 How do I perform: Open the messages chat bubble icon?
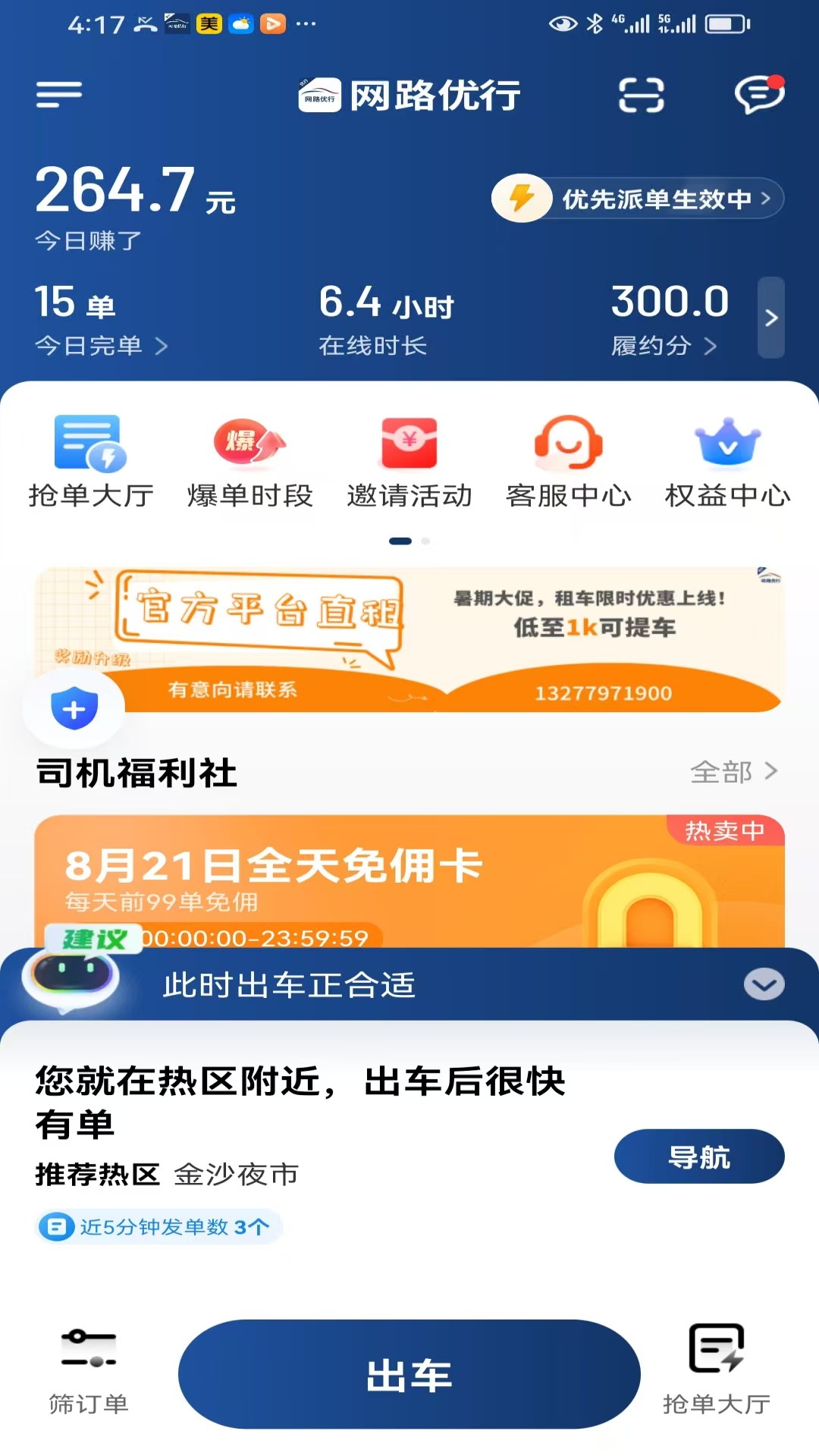point(758,96)
